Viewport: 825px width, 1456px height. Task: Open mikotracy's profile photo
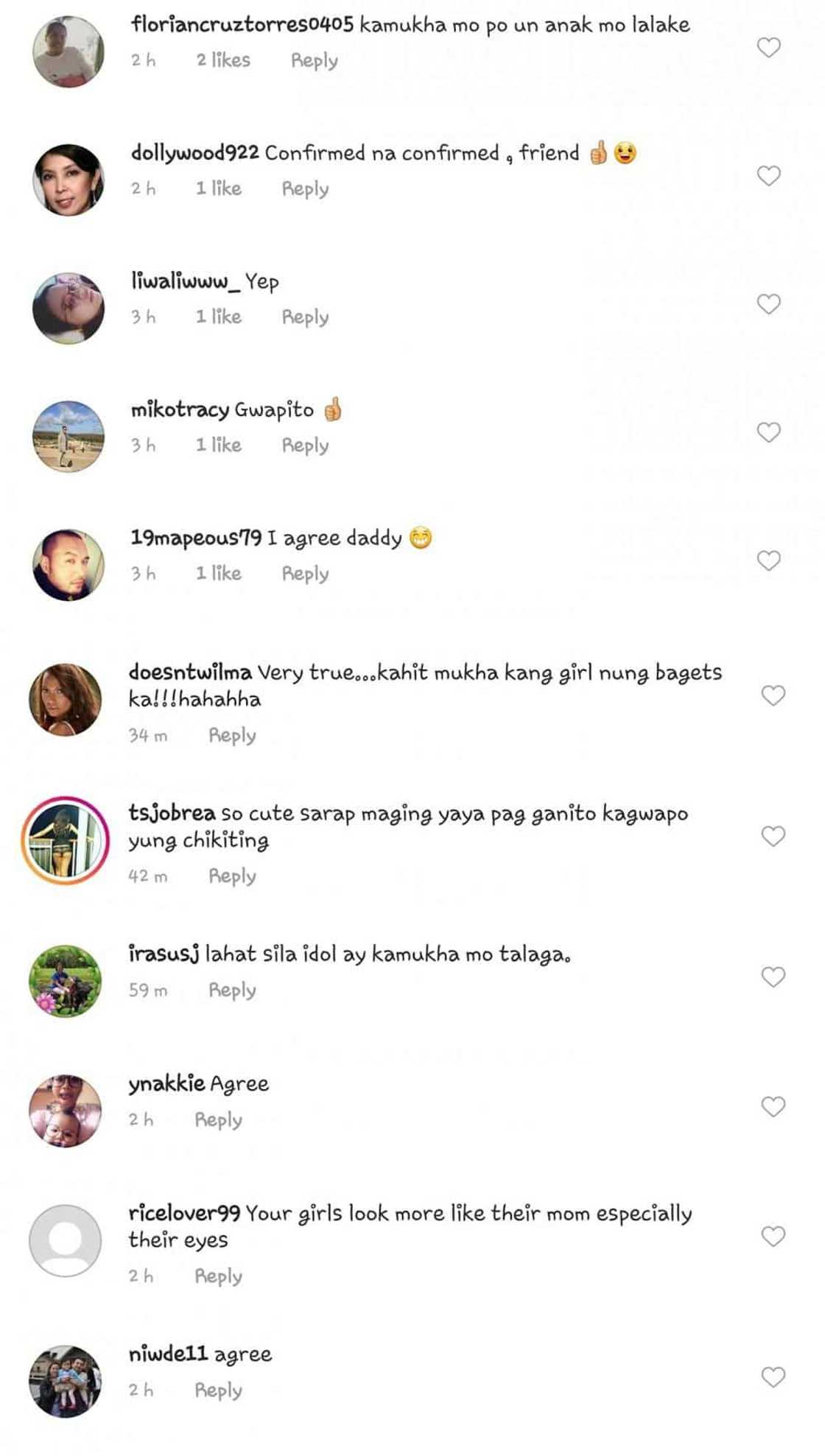[x=69, y=437]
